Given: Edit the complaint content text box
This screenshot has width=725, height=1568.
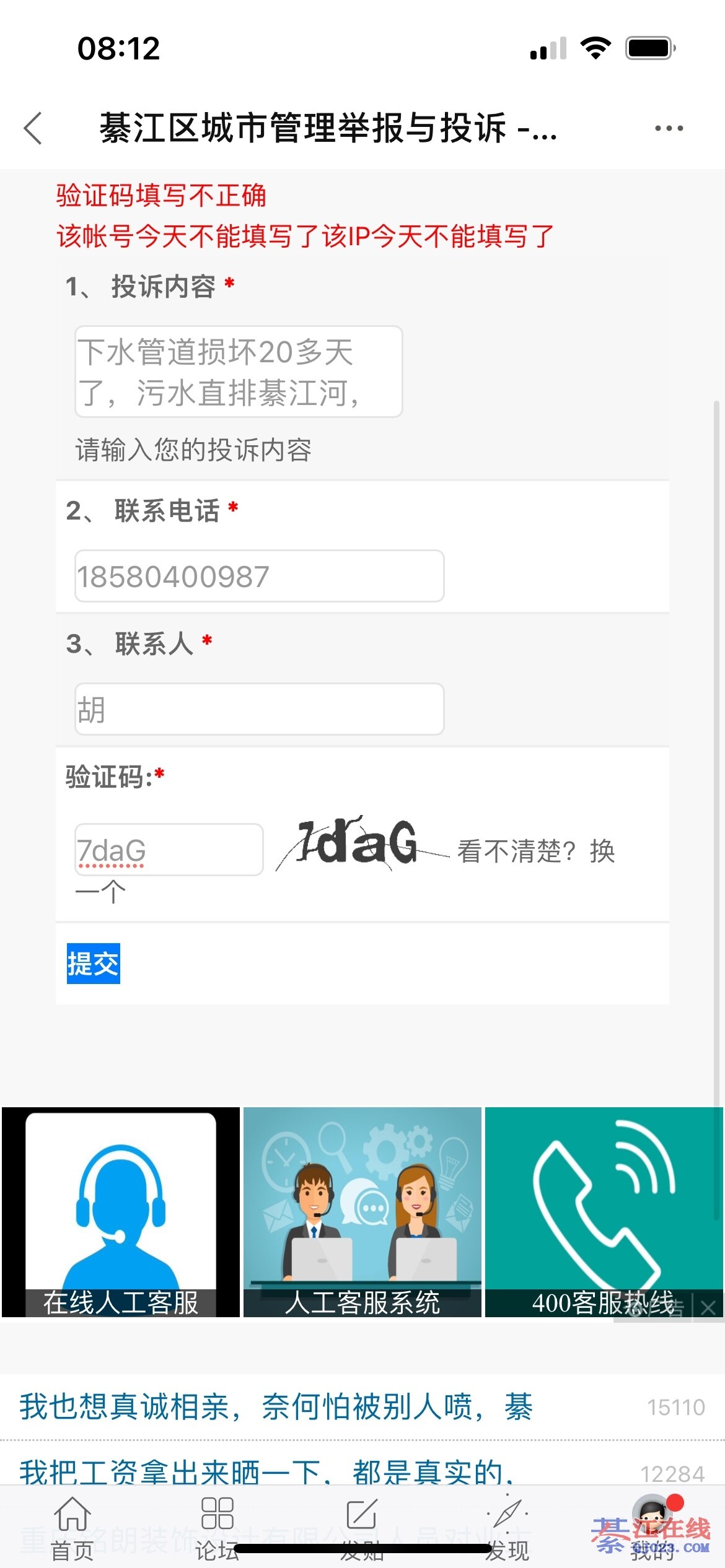Looking at the screenshot, I should tap(239, 372).
